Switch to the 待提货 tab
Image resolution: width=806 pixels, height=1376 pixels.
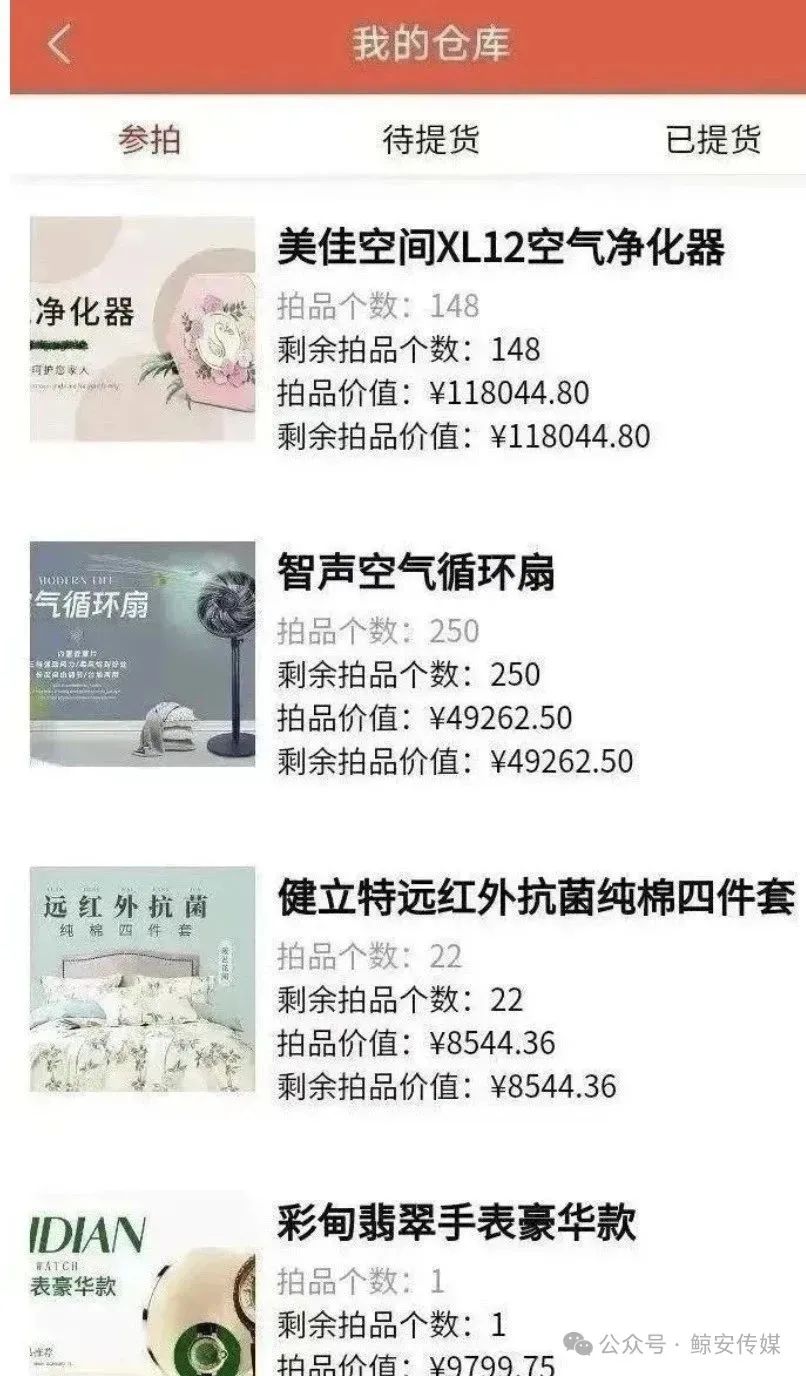coord(431,139)
